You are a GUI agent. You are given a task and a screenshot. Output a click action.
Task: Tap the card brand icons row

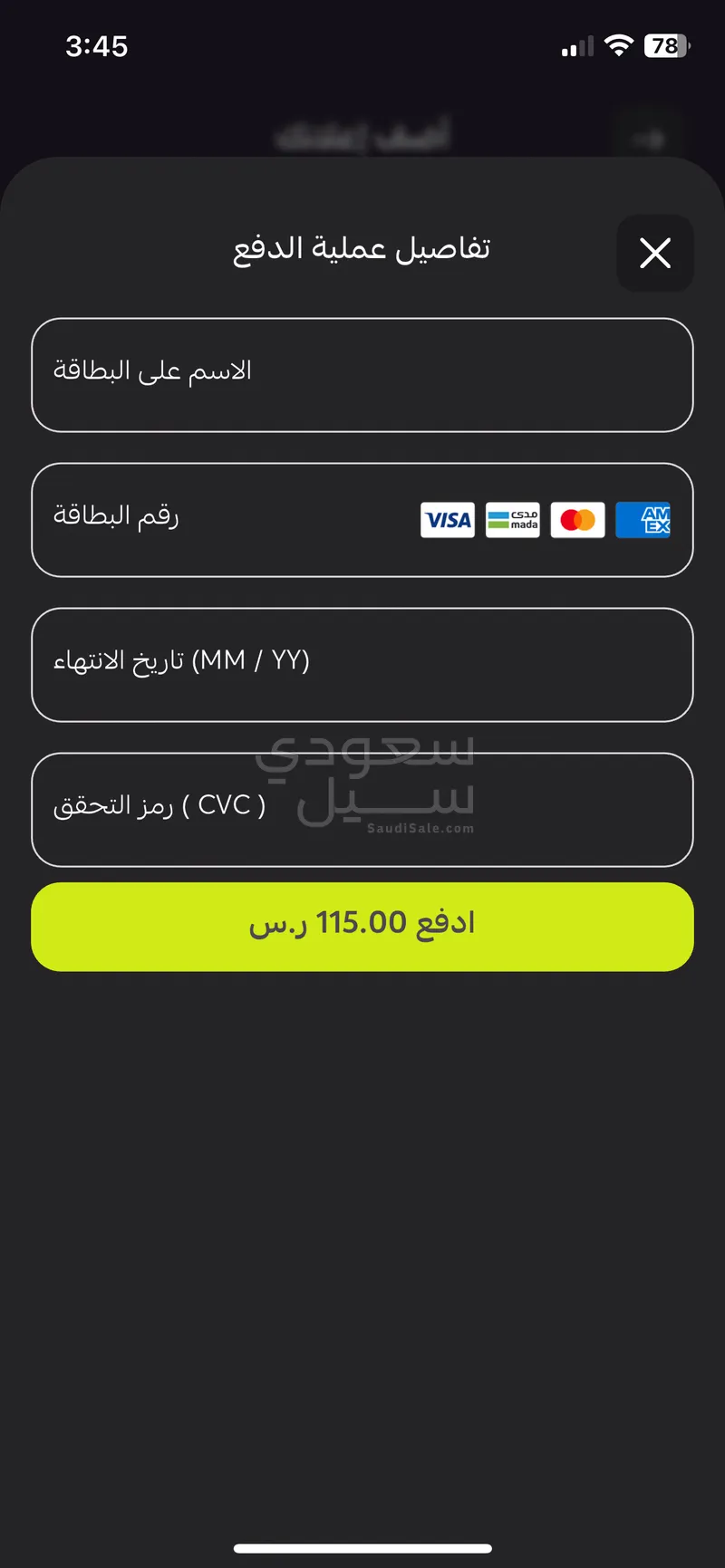[x=544, y=519]
